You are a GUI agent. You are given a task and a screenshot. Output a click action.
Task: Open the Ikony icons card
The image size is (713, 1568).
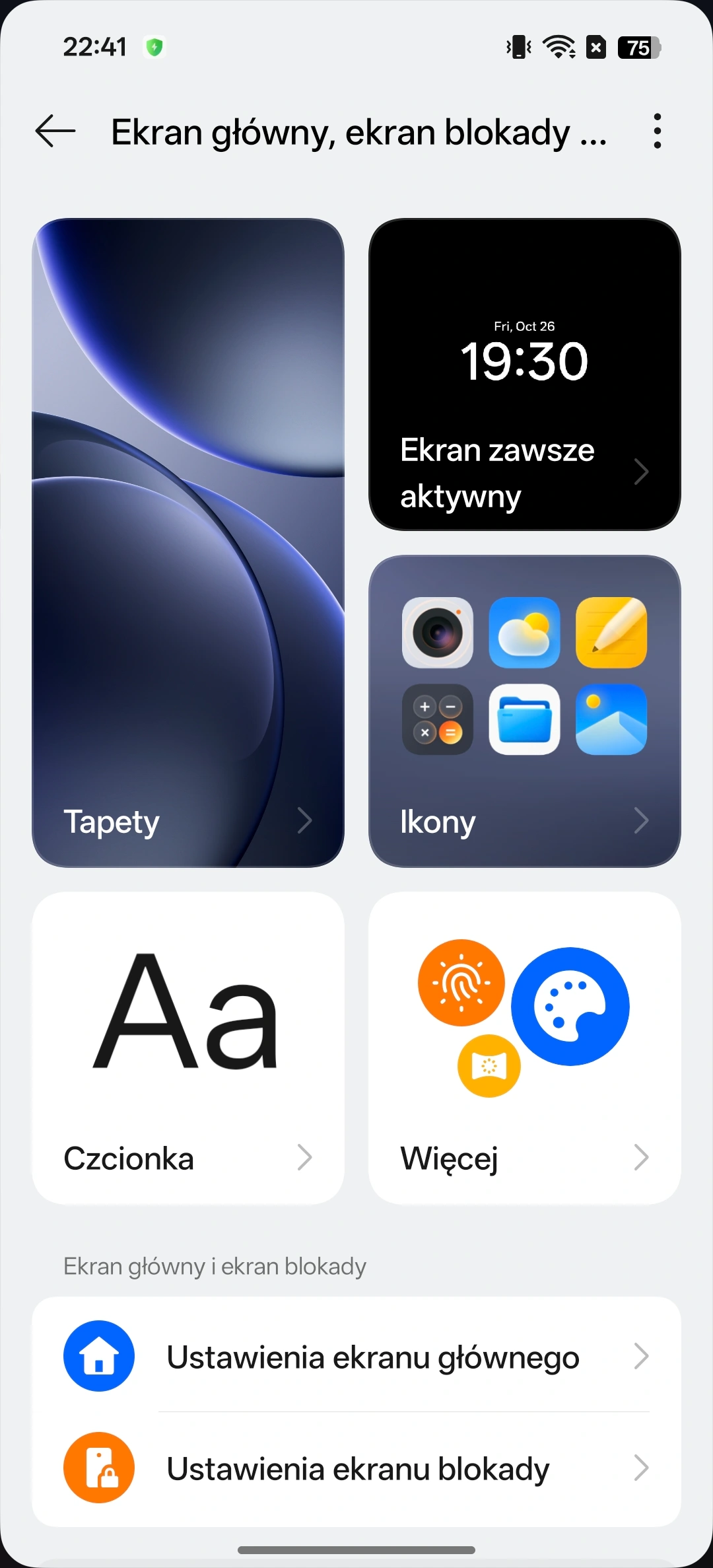click(x=524, y=711)
